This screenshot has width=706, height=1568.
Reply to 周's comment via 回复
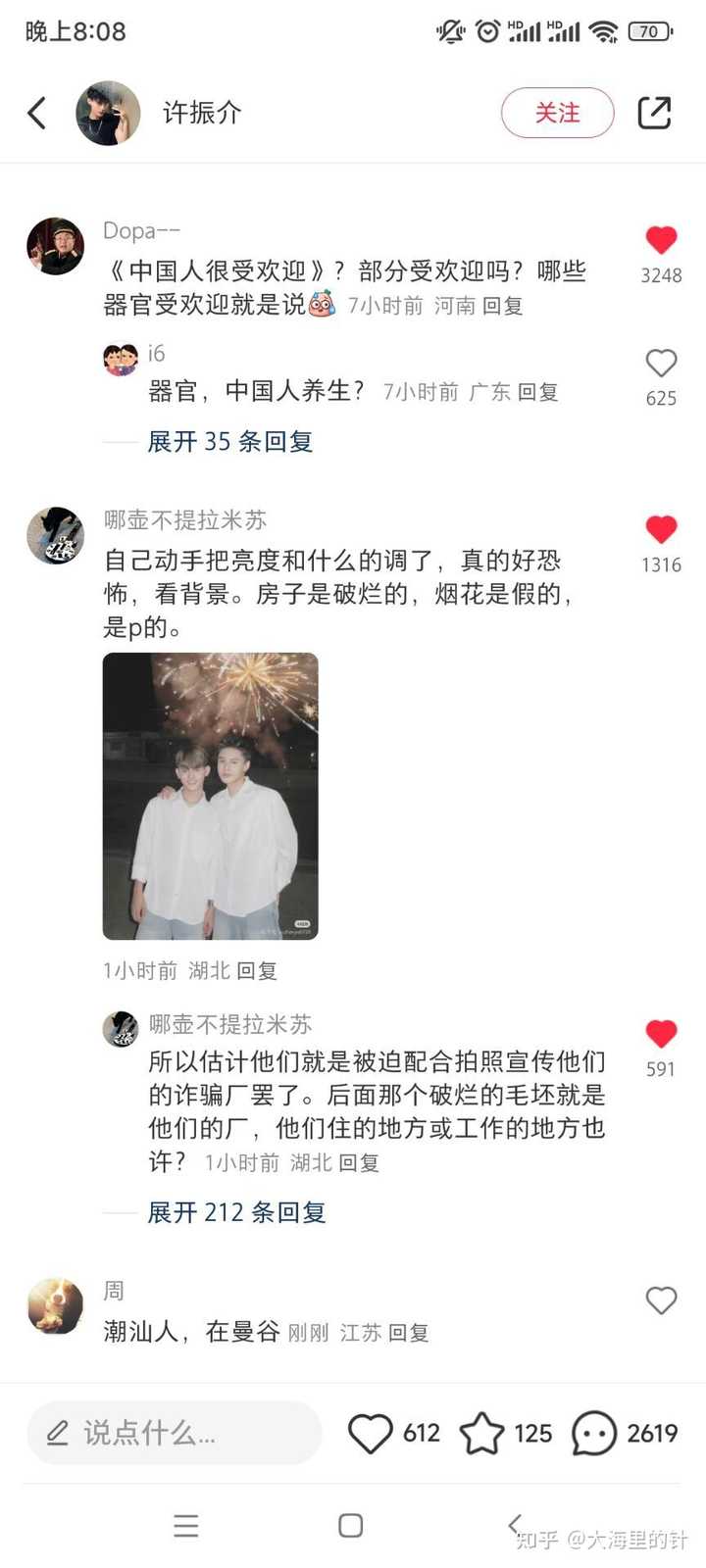[x=409, y=1333]
